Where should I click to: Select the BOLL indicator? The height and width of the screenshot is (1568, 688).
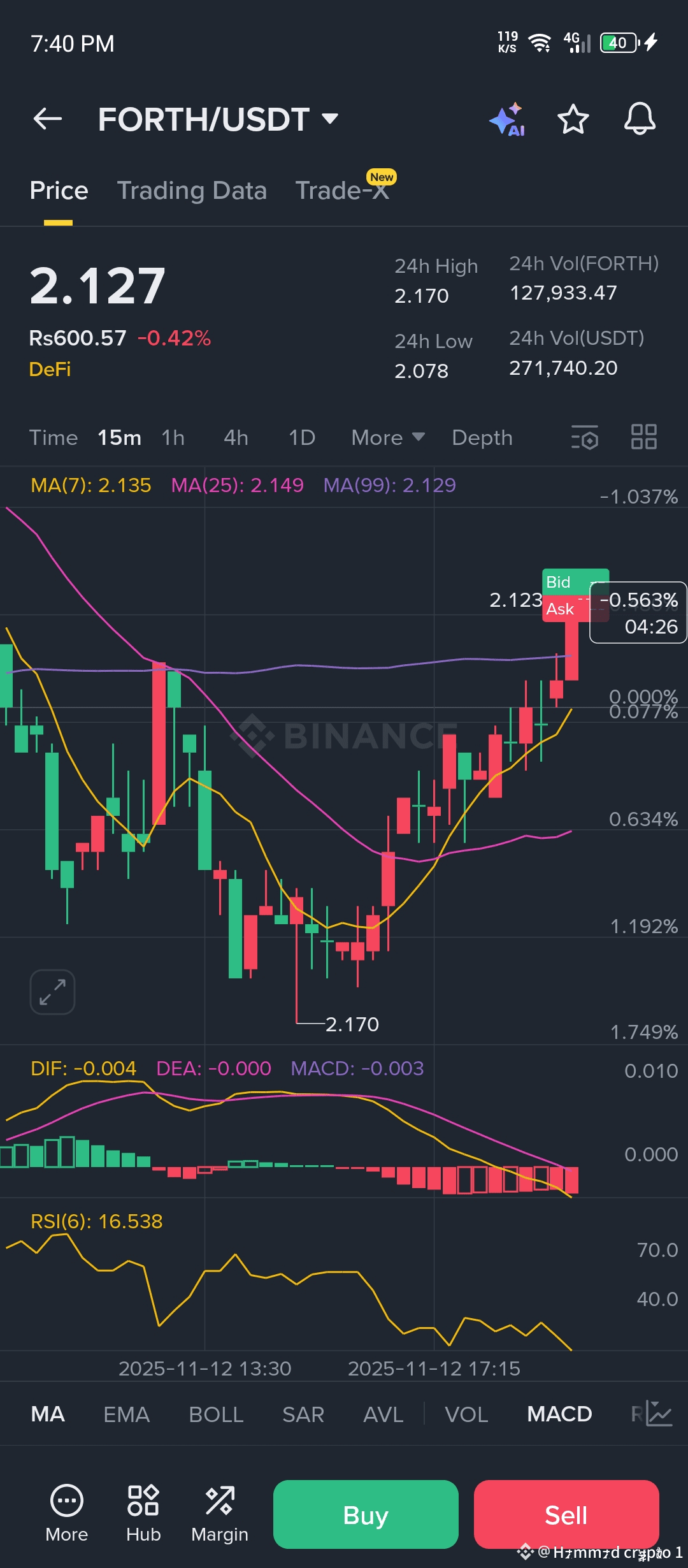216,1414
